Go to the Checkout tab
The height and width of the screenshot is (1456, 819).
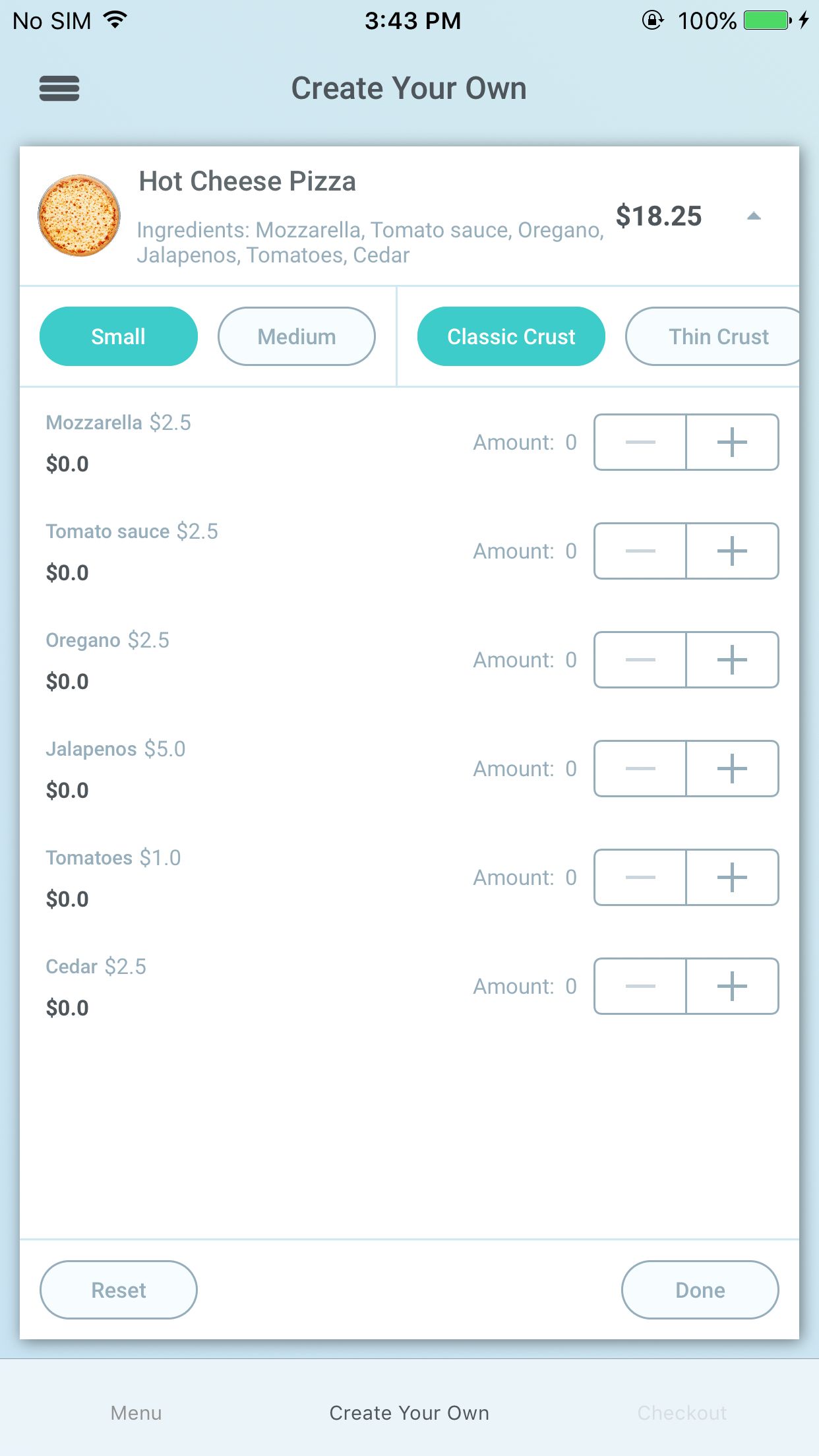tap(682, 1412)
